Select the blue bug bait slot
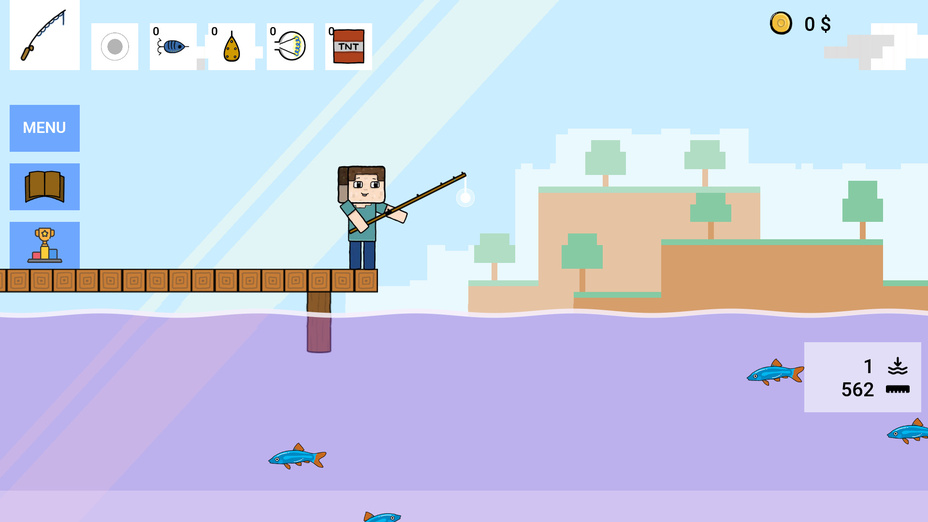This screenshot has width=928, height=522. coord(173,47)
